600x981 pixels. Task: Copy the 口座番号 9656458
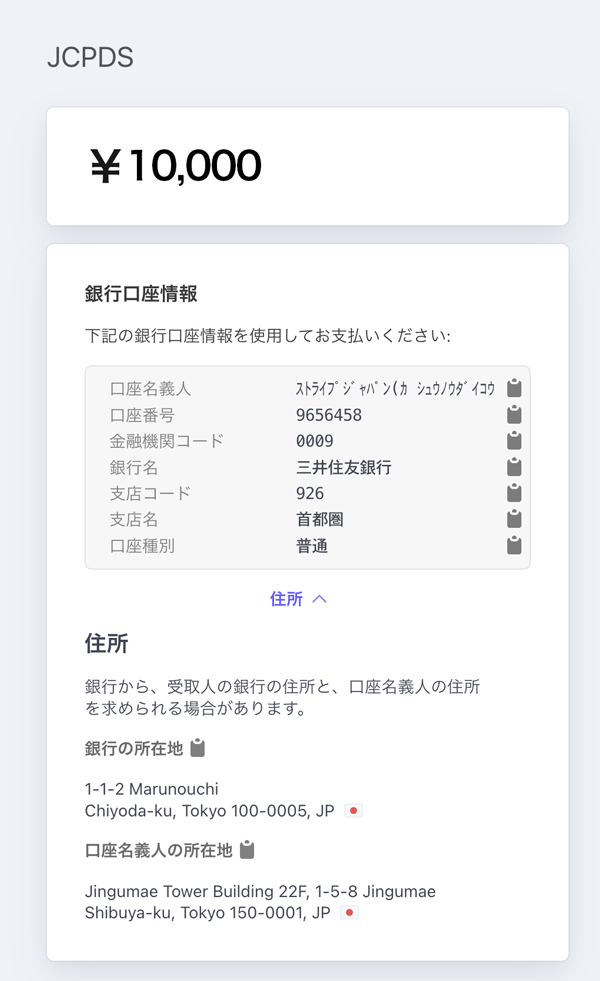514,414
